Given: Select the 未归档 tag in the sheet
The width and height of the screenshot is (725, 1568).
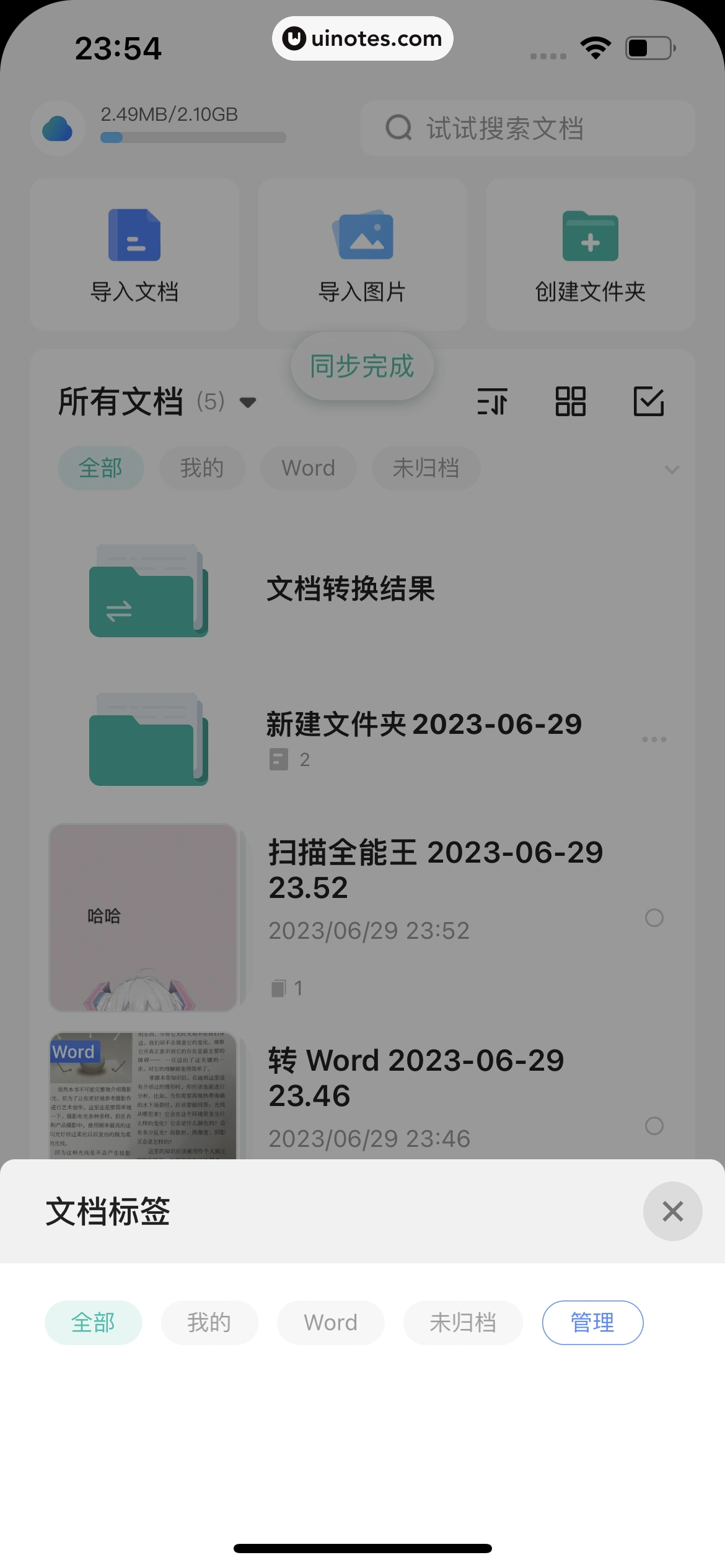Looking at the screenshot, I should click(x=463, y=1323).
